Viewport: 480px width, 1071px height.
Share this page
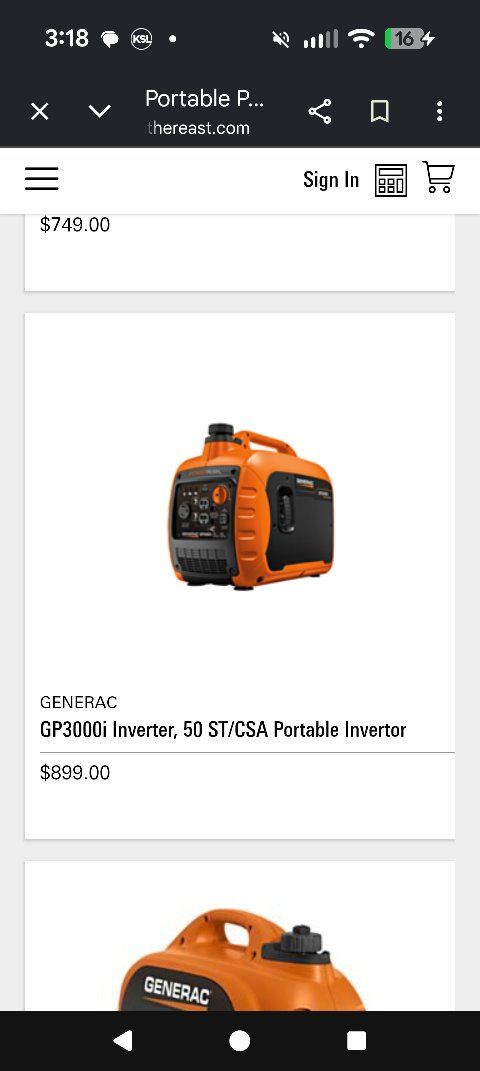point(320,111)
